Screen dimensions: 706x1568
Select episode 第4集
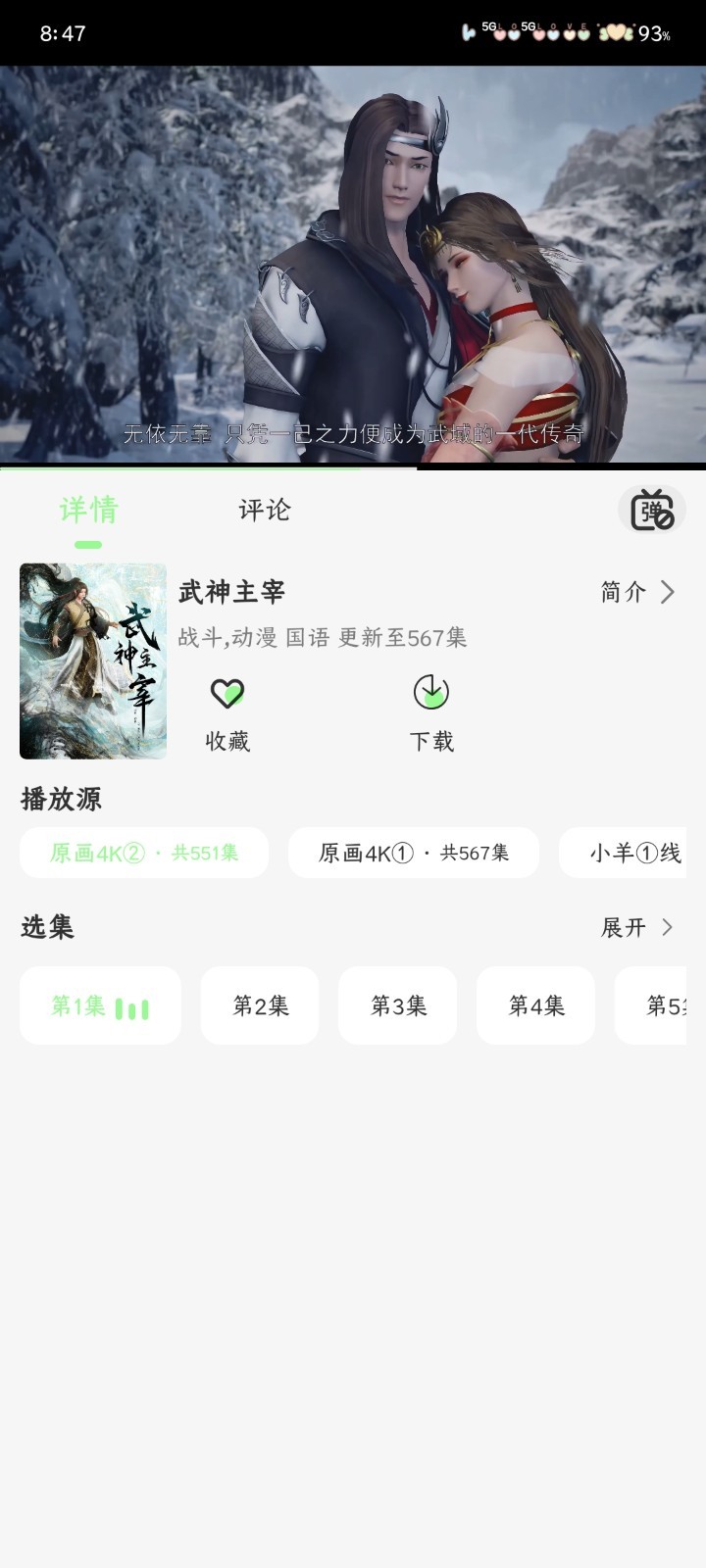tap(535, 1004)
